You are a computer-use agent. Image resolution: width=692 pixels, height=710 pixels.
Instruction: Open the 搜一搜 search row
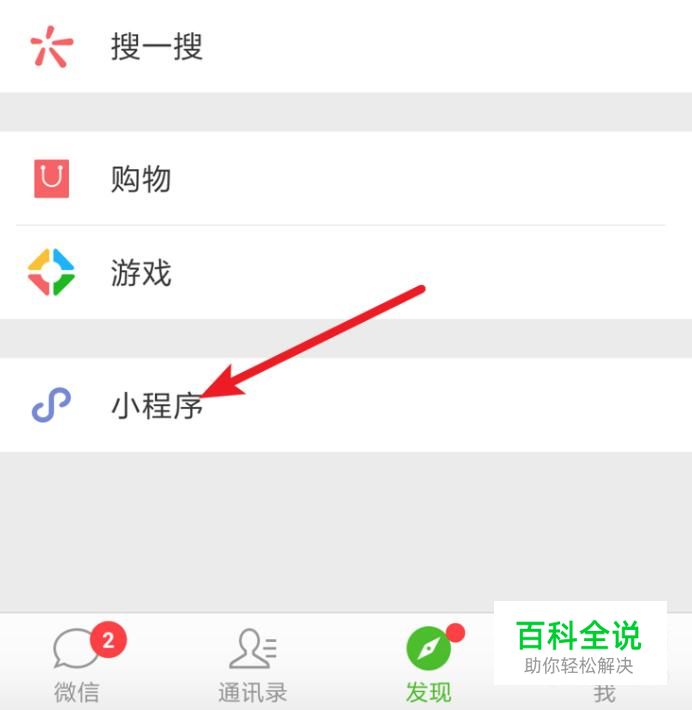pyautogui.click(x=346, y=46)
